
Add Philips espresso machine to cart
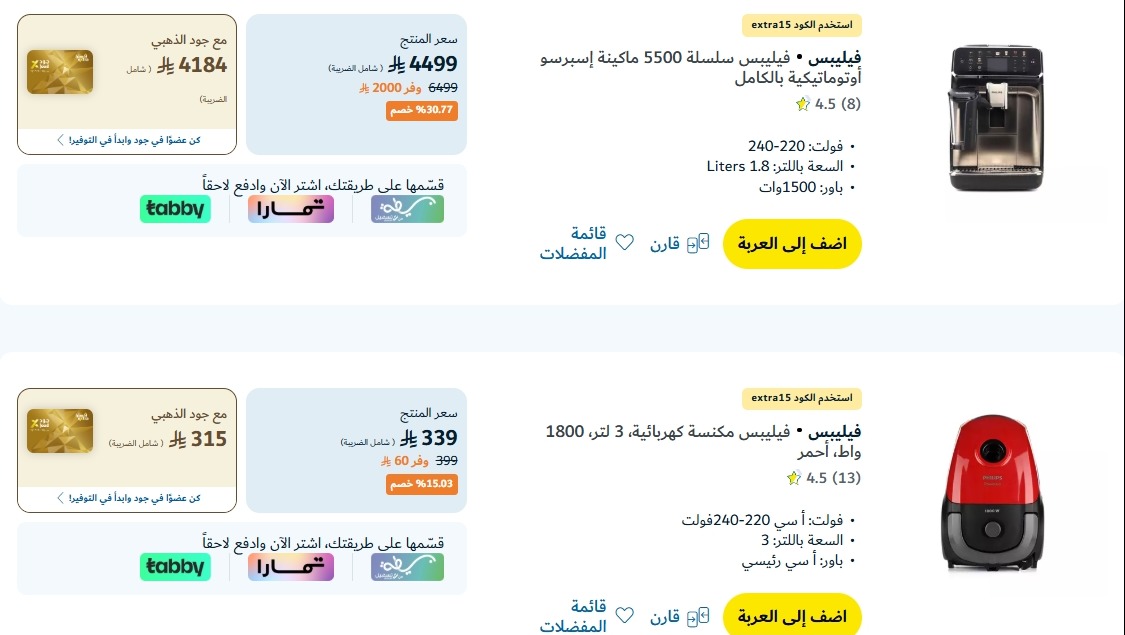click(791, 244)
